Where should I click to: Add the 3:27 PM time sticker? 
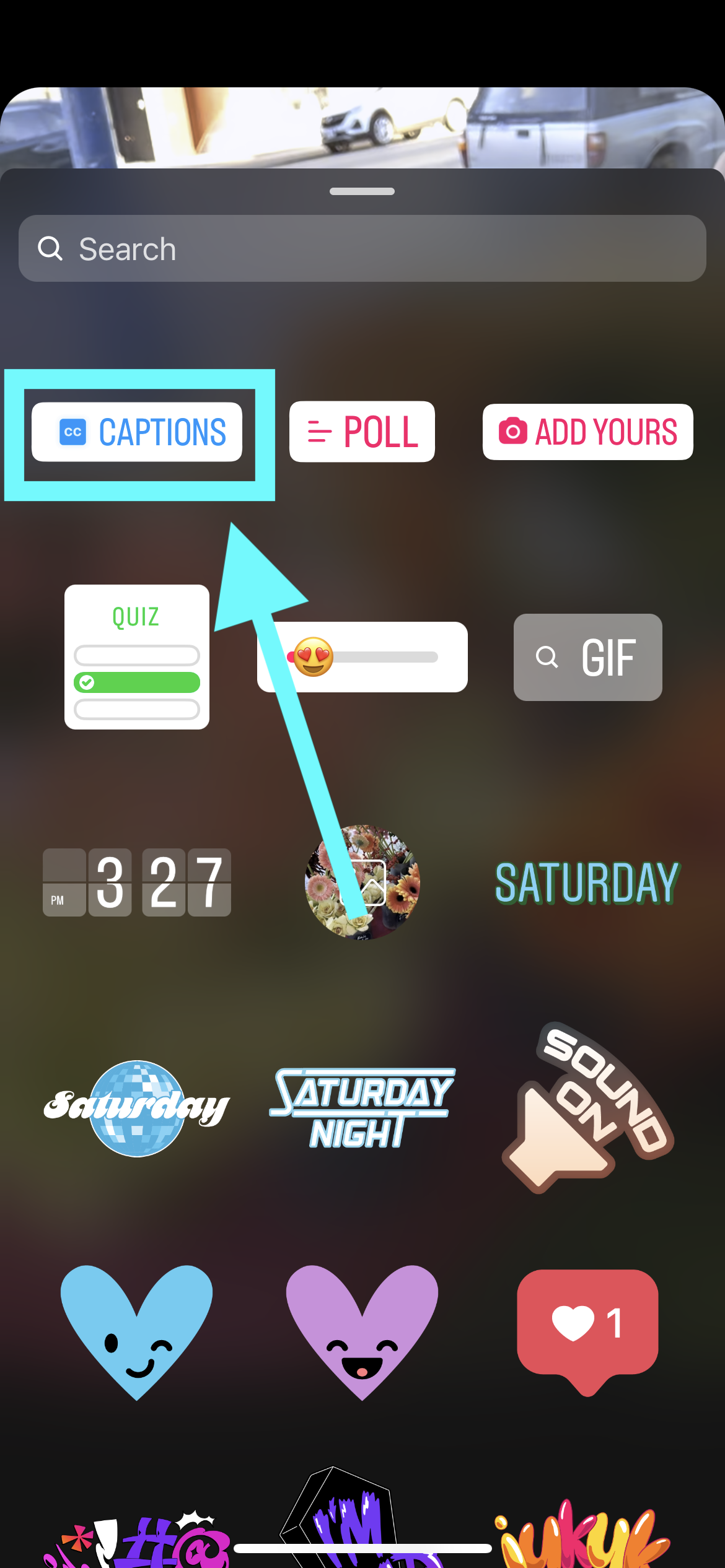137,882
